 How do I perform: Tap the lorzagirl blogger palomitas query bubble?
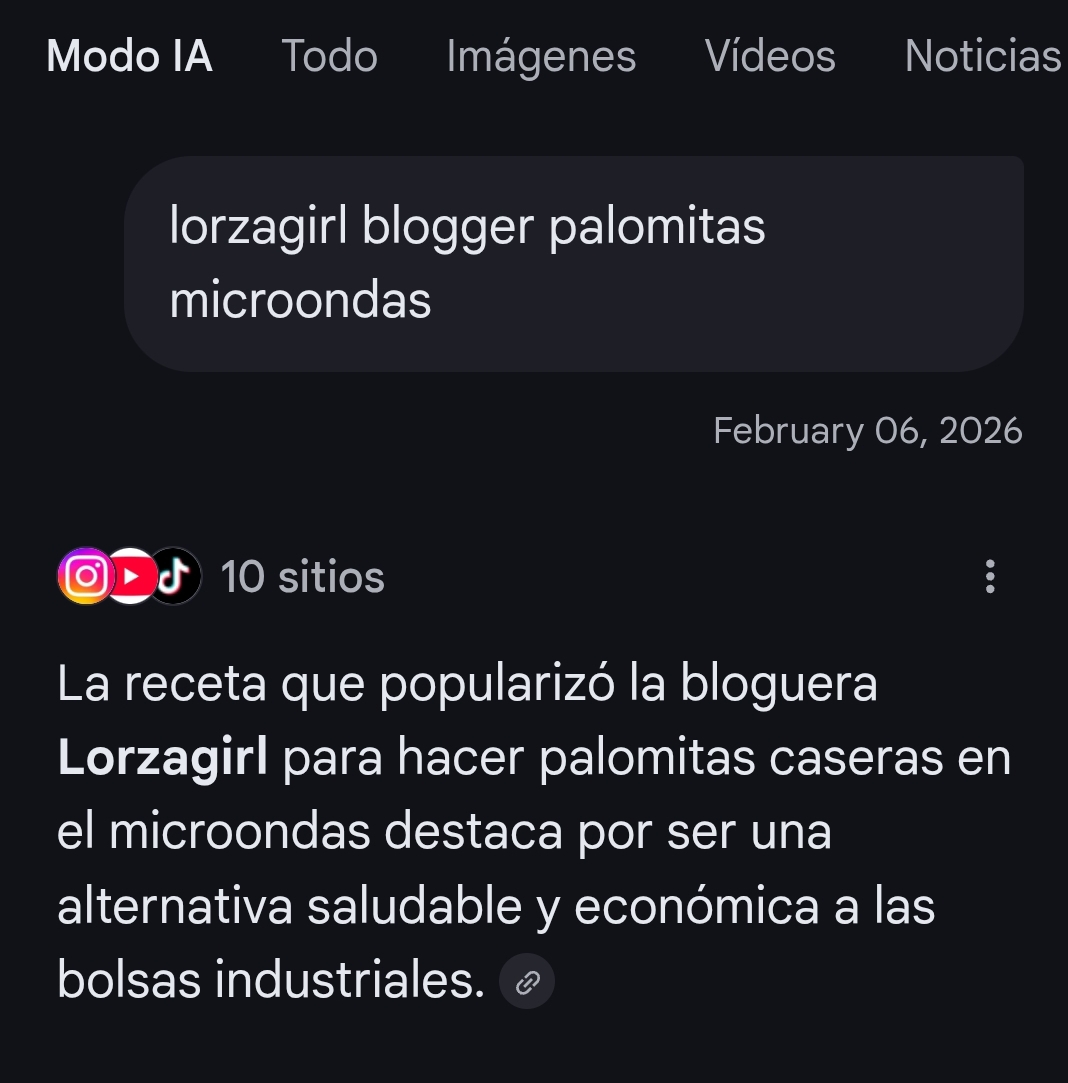click(x=573, y=264)
